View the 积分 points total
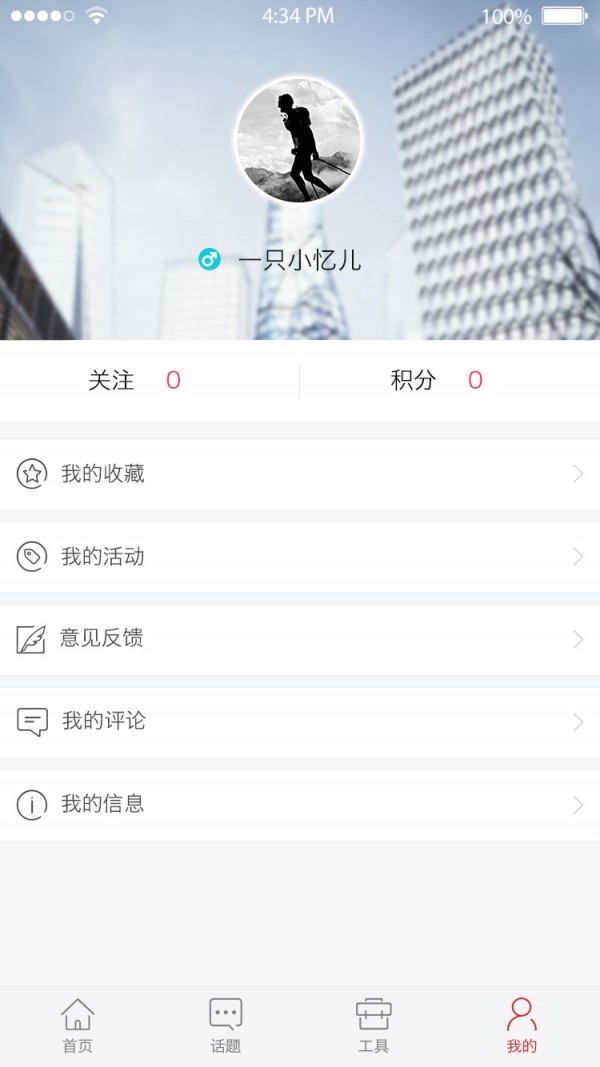Viewport: 600px width, 1067px height. [437, 380]
